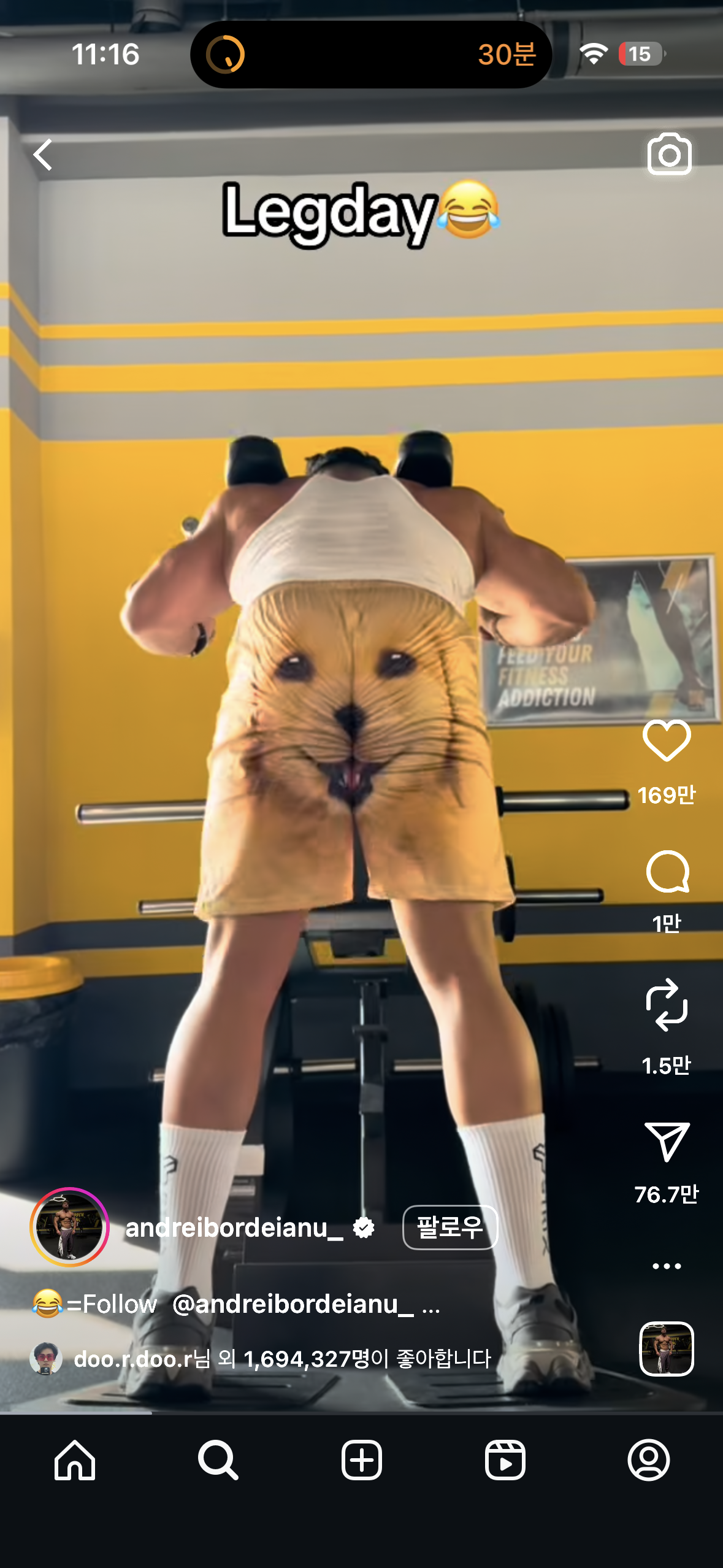Open the andreibordeianu_ username link
This screenshot has width=723, height=1568.
click(x=234, y=1228)
